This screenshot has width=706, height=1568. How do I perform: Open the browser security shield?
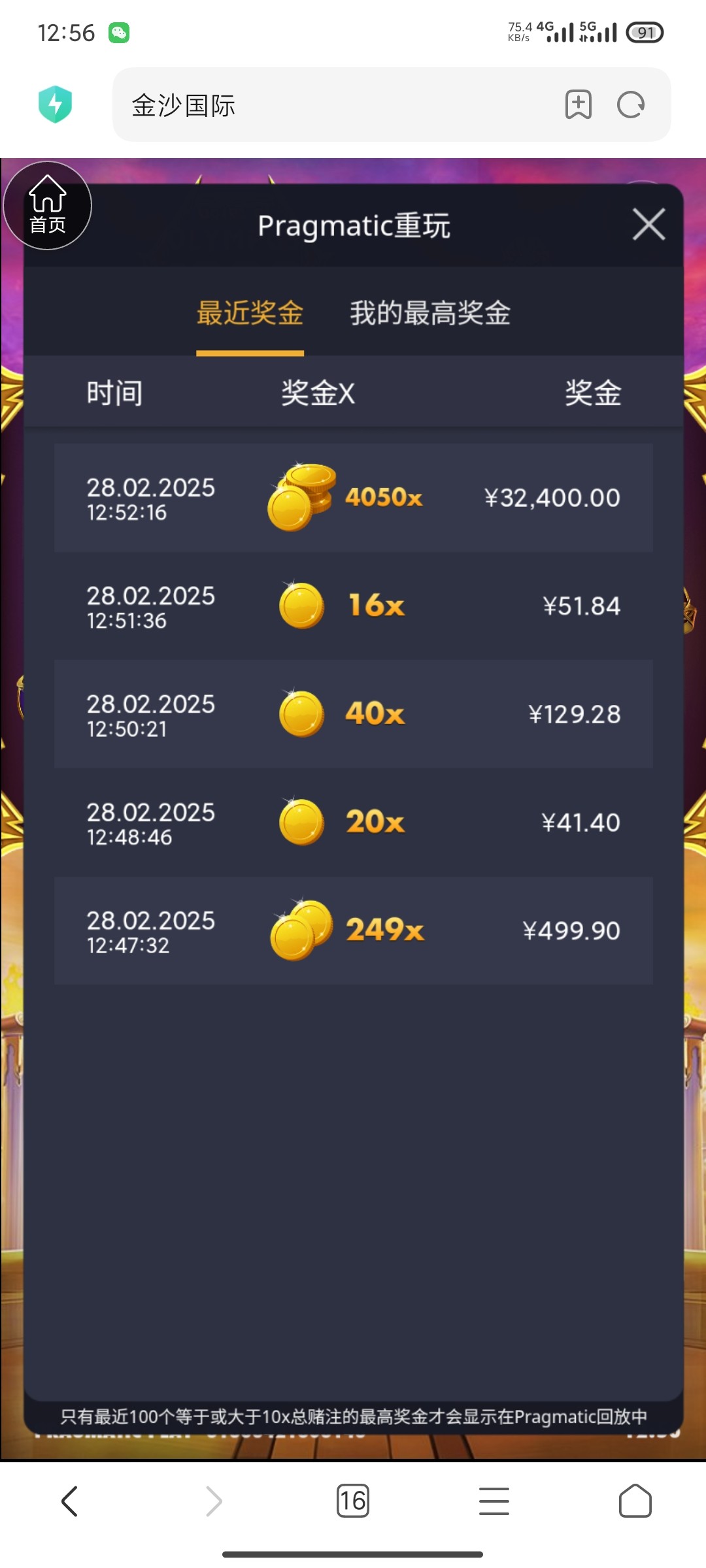point(55,105)
